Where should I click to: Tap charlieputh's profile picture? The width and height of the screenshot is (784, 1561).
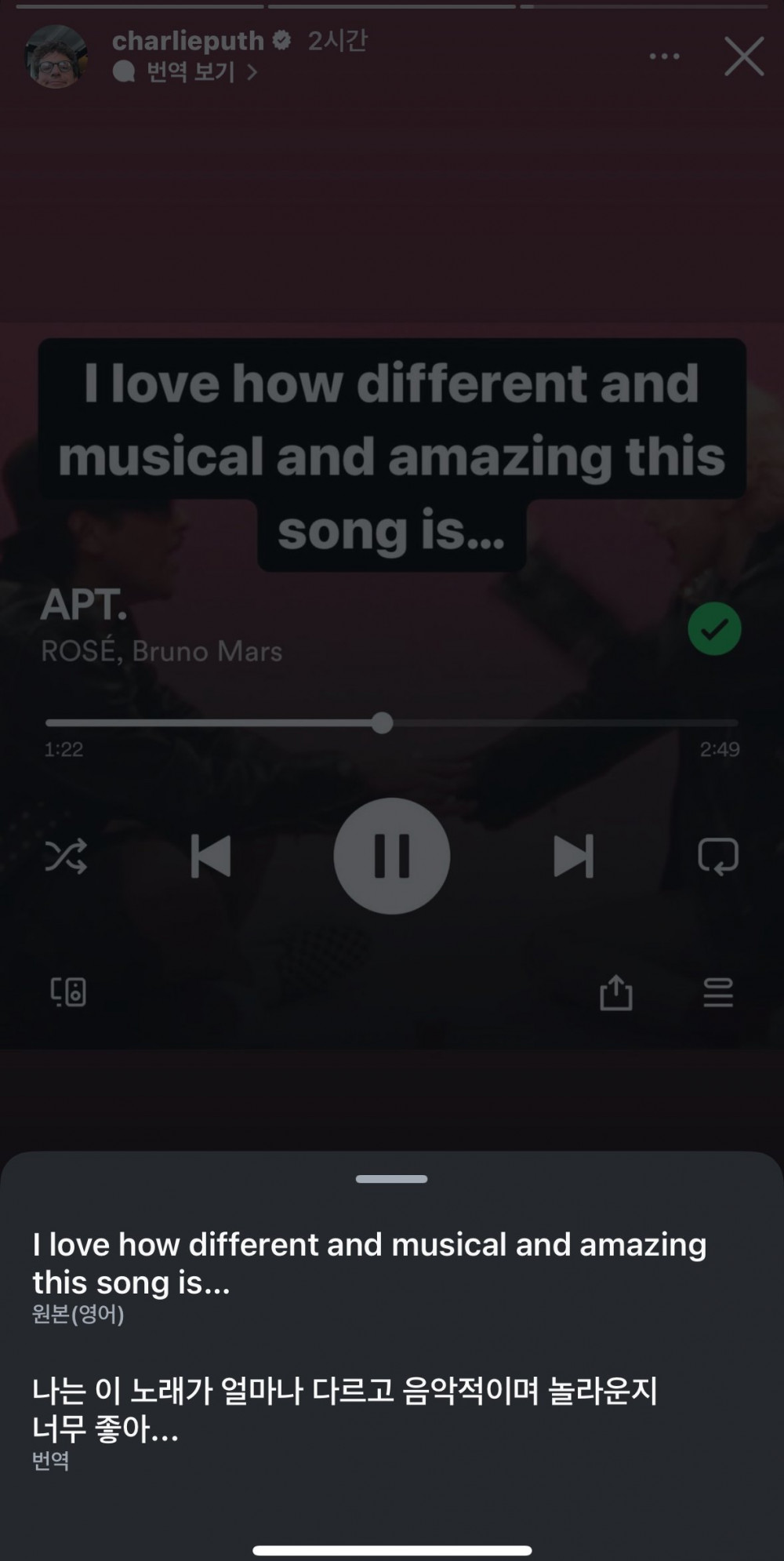tap(56, 56)
